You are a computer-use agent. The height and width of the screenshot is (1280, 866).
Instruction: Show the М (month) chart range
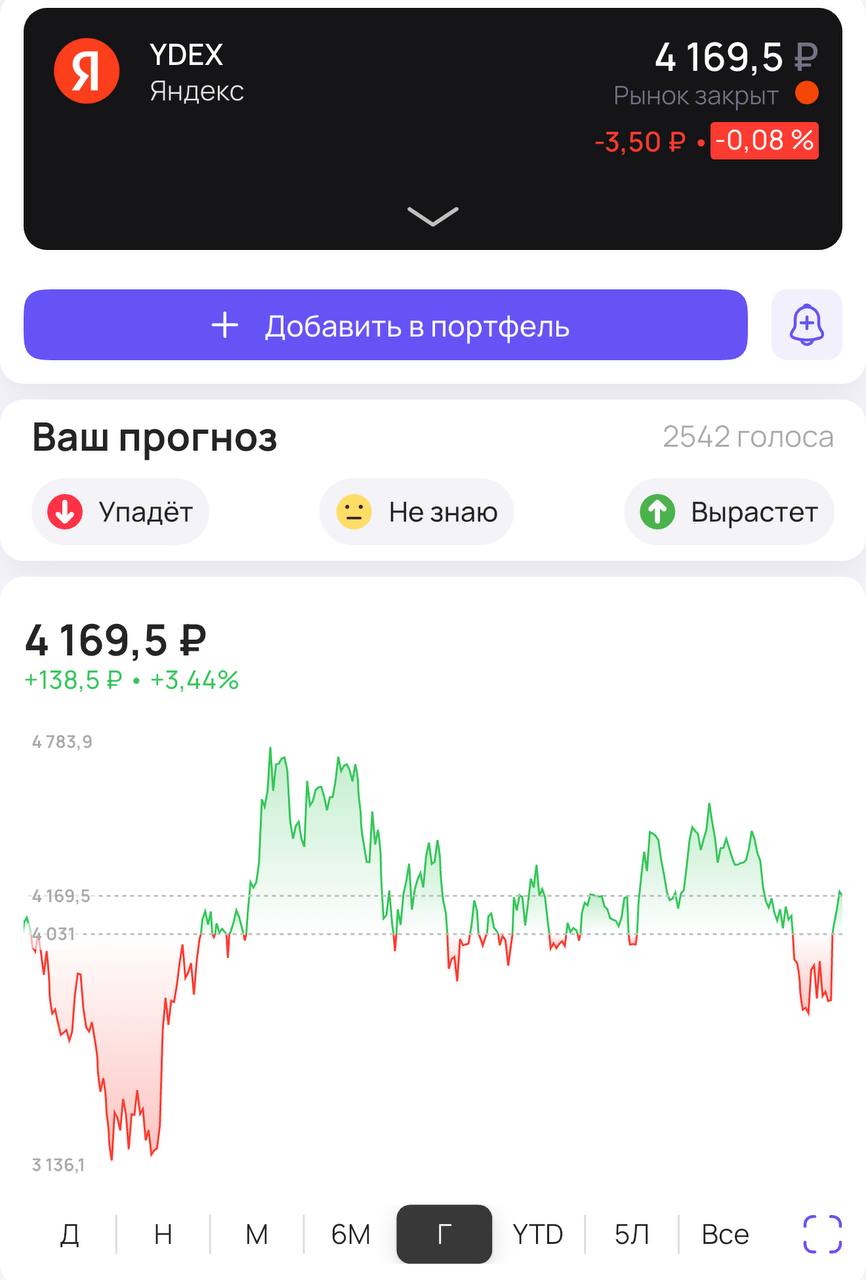pos(257,1235)
